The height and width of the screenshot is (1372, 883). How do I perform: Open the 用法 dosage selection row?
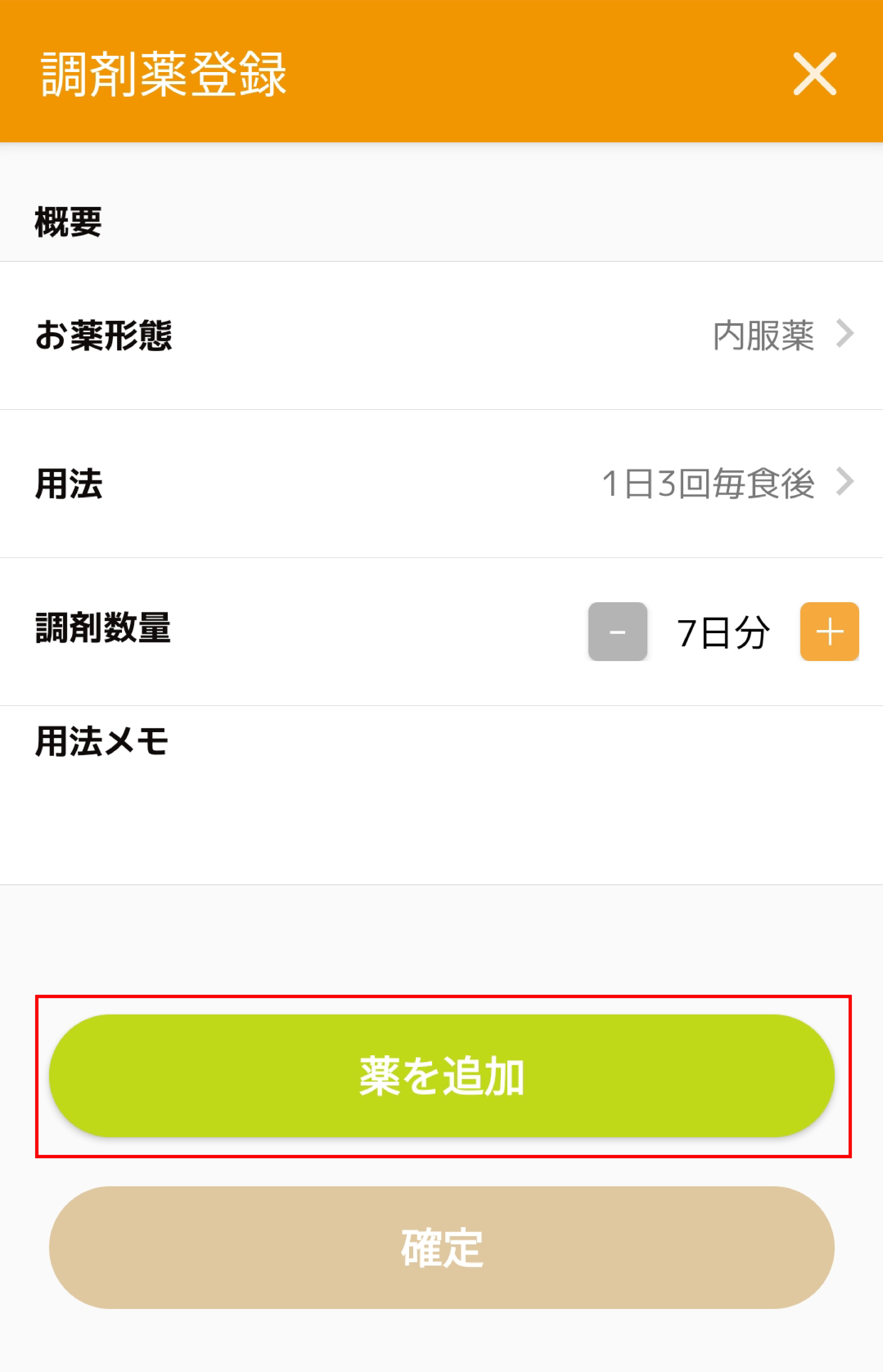[x=441, y=483]
